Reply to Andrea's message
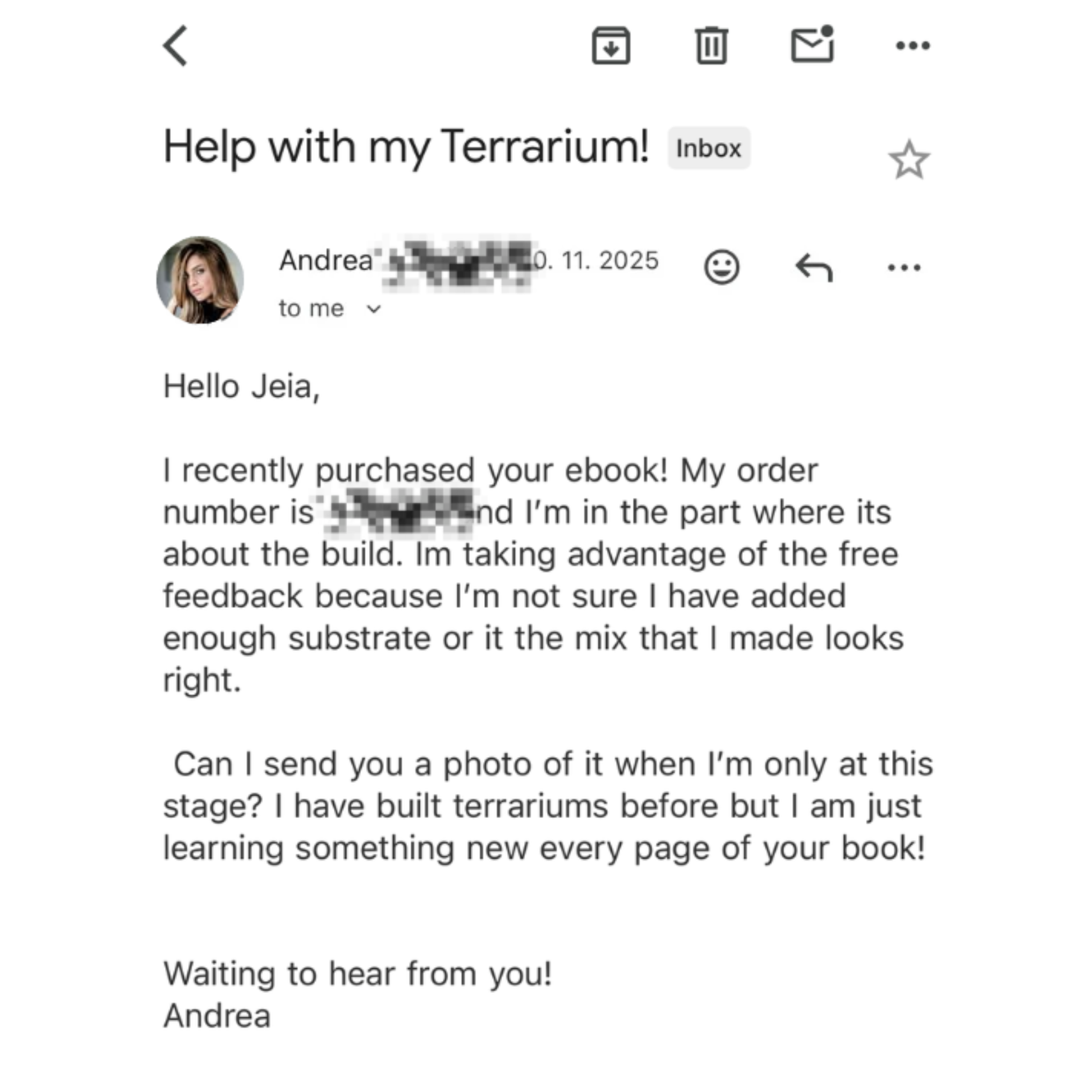 click(x=814, y=267)
